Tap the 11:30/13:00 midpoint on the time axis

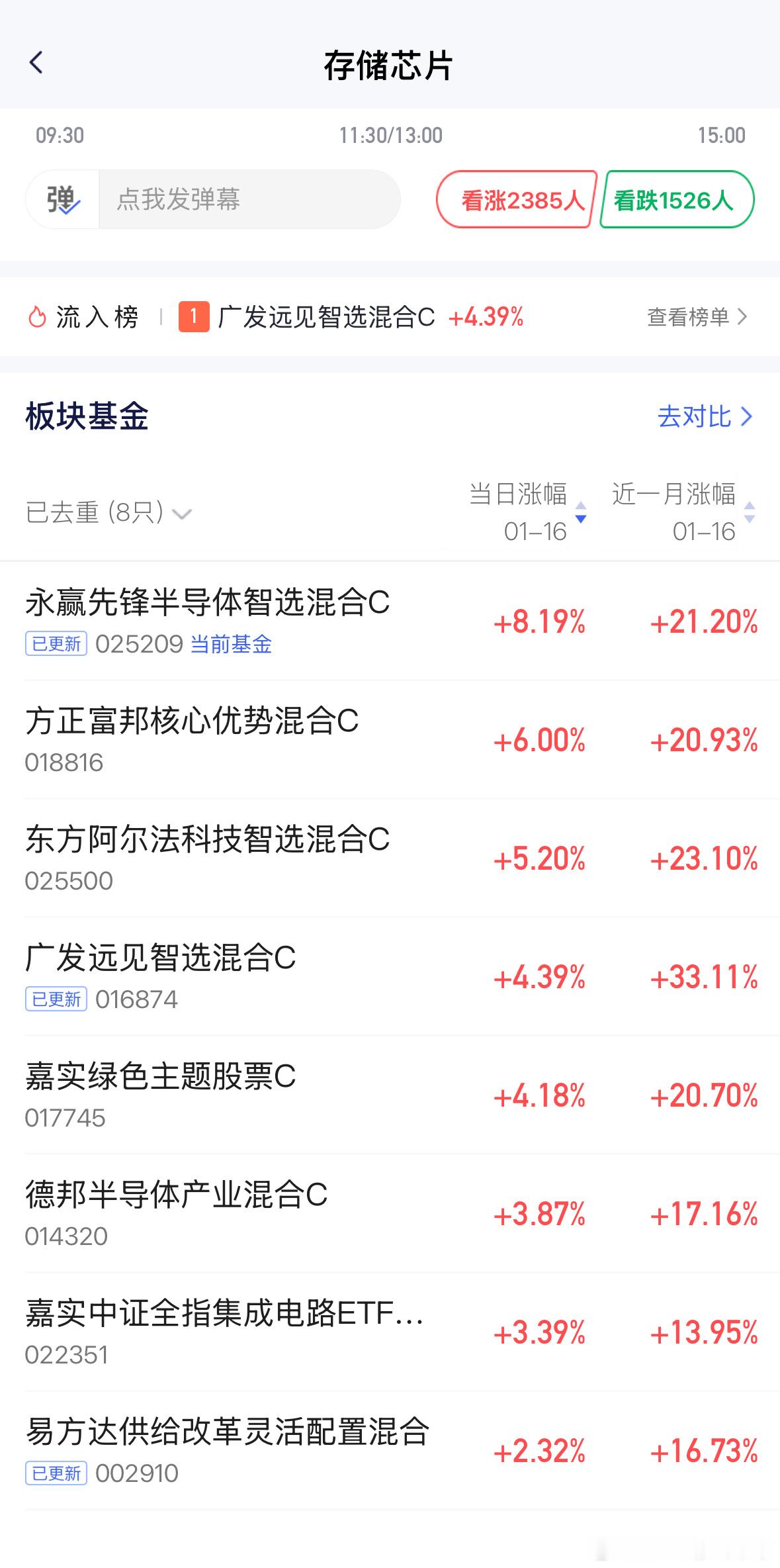pos(390,135)
